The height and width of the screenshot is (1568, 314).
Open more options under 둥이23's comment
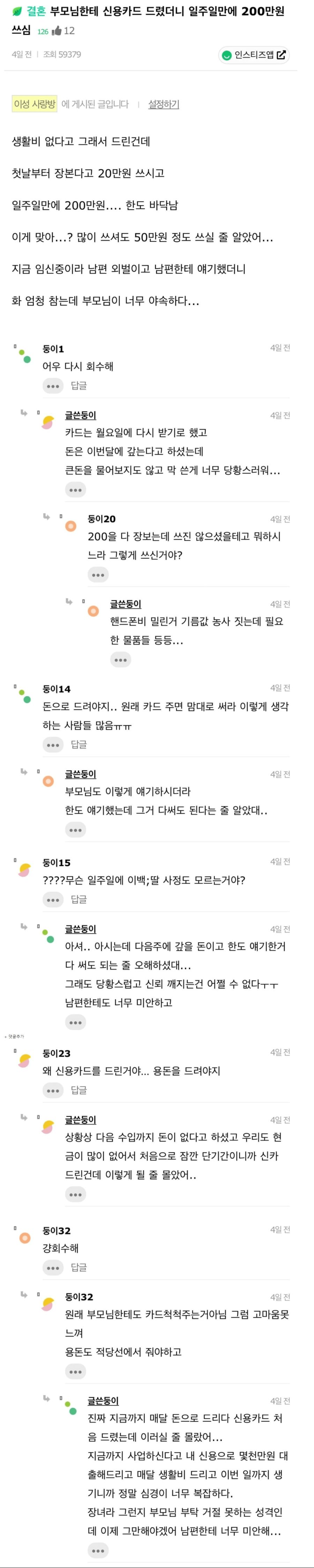click(53, 1090)
